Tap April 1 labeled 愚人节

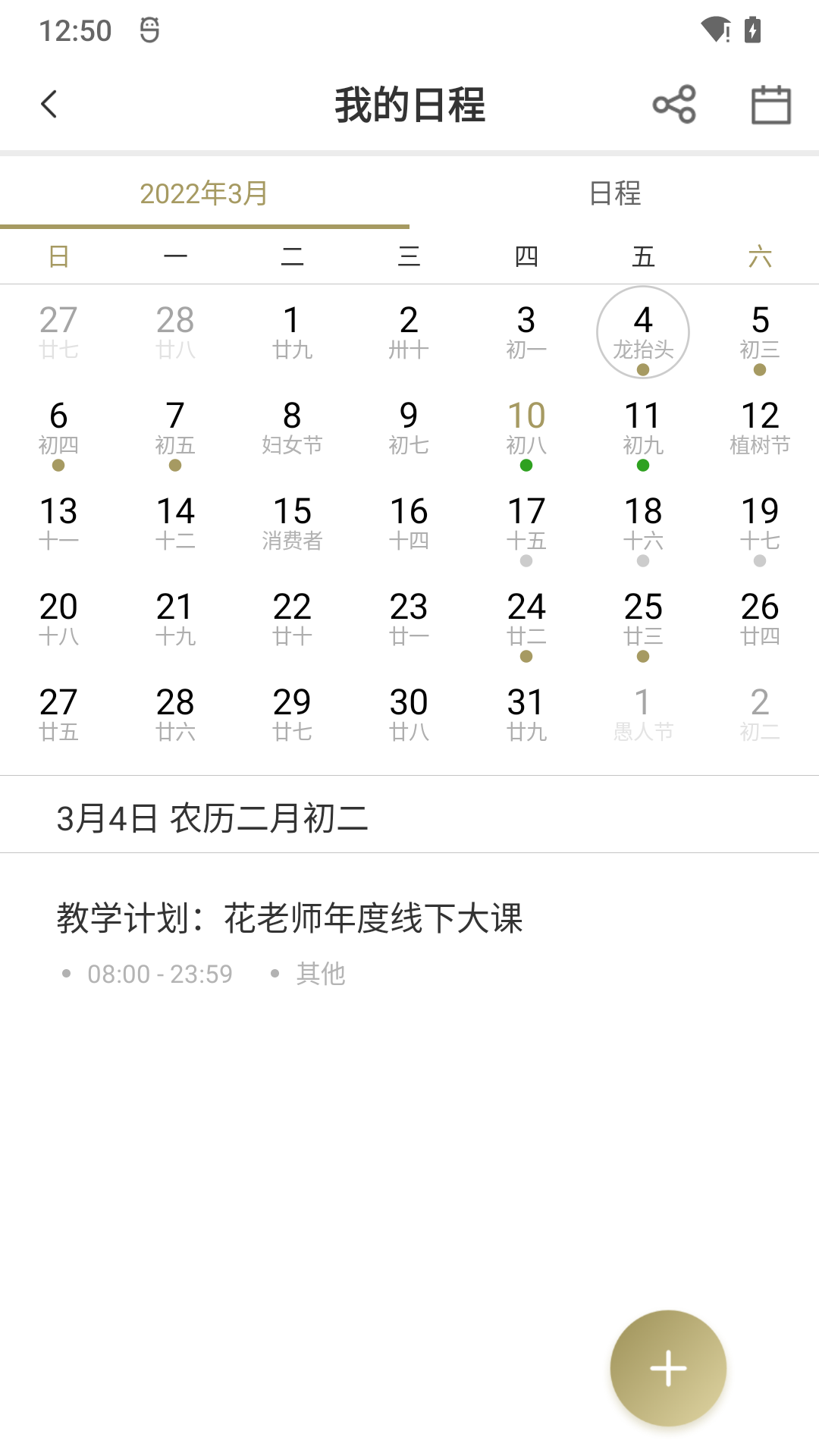point(643,714)
